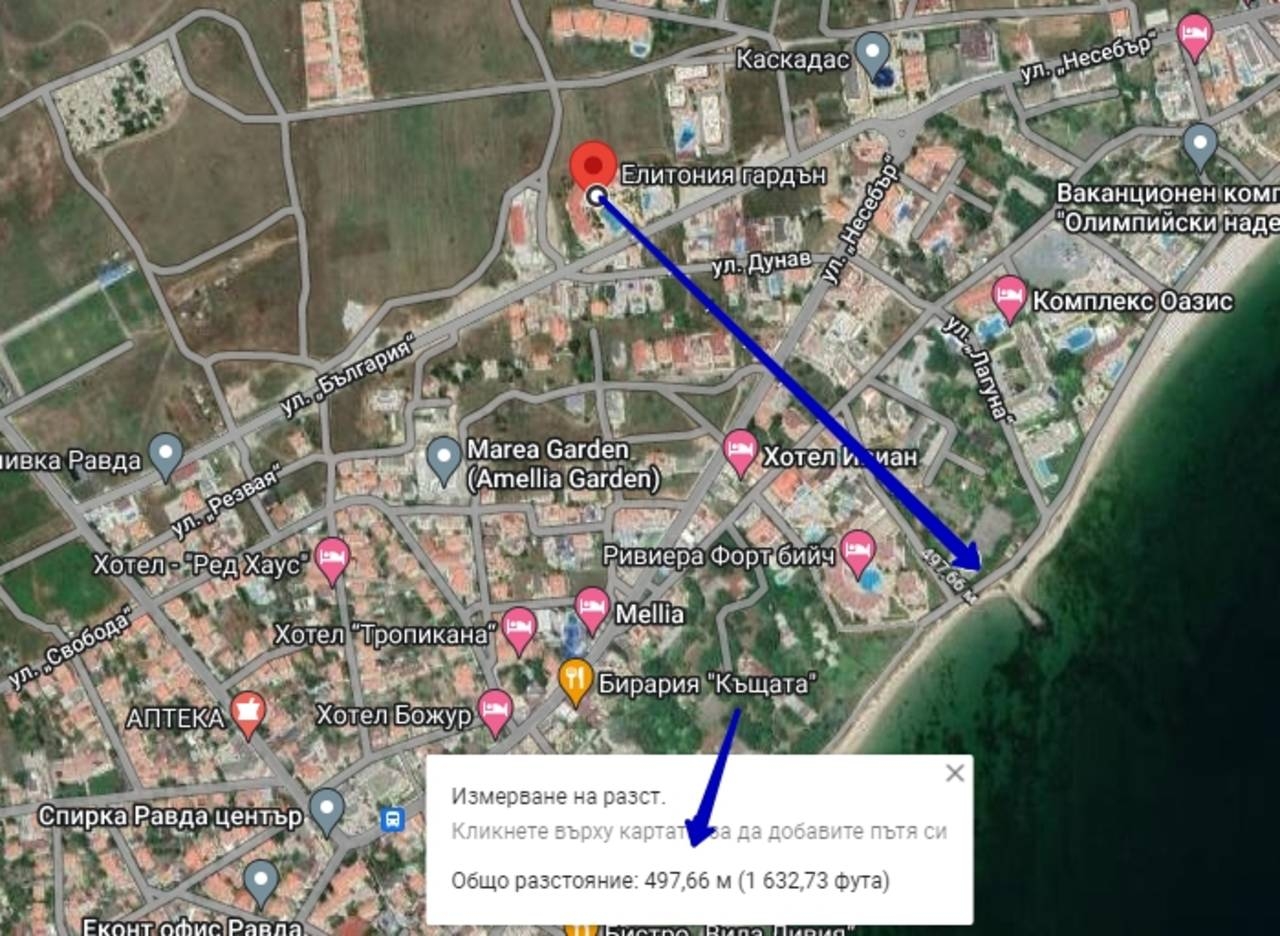
Task: Tap the Хотел "Тропикана" marker
Action: point(519,628)
